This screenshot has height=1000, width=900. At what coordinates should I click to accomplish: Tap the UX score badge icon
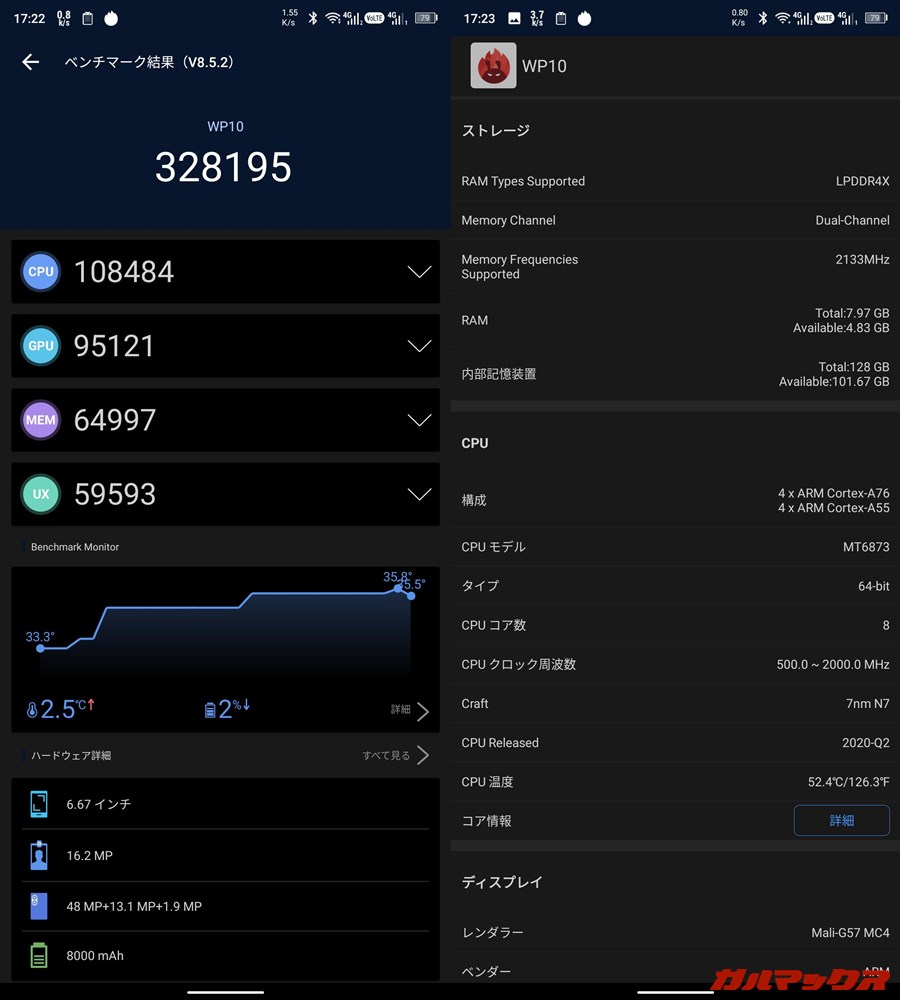click(40, 494)
